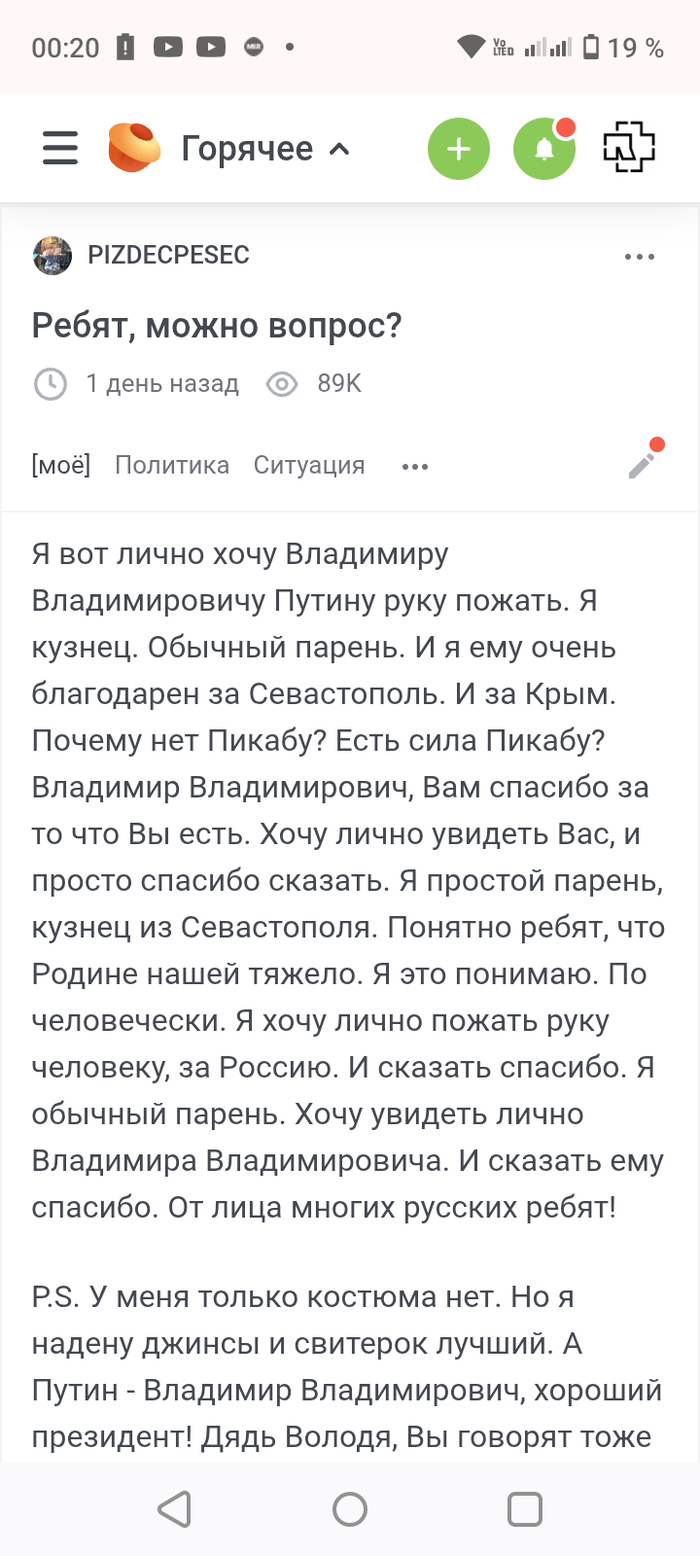Select the Ситуация tag

309,465
